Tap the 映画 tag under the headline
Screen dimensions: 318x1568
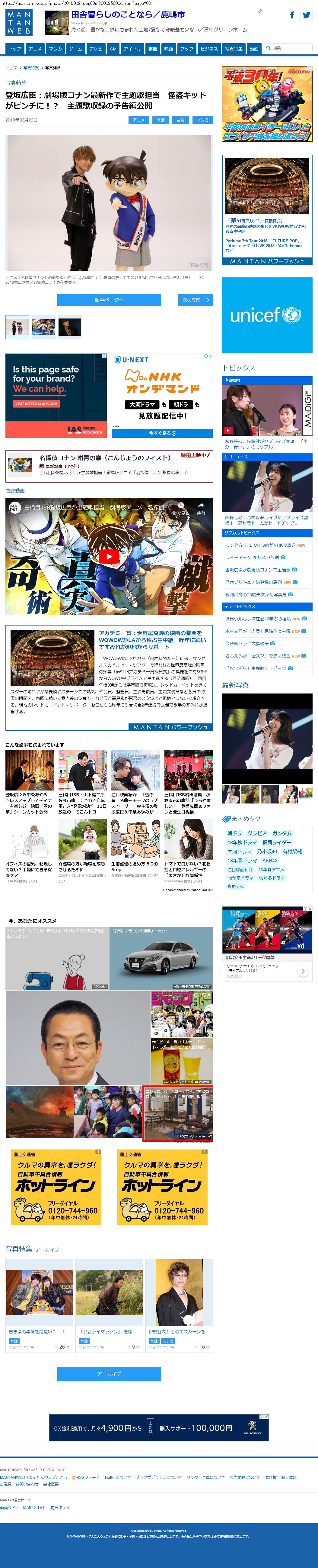tap(161, 120)
